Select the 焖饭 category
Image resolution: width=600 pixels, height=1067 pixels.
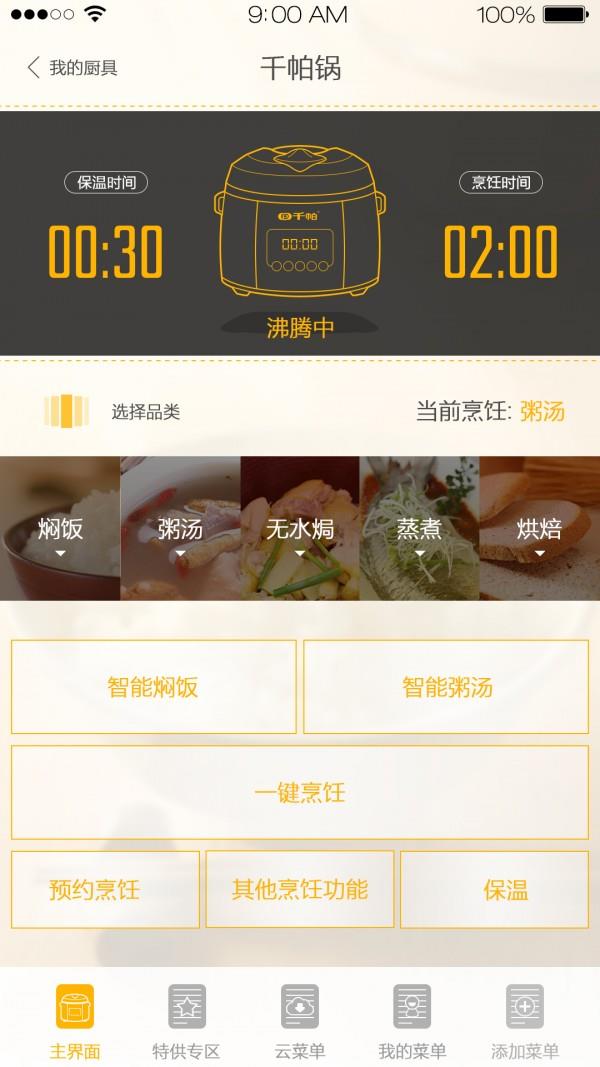[60, 529]
